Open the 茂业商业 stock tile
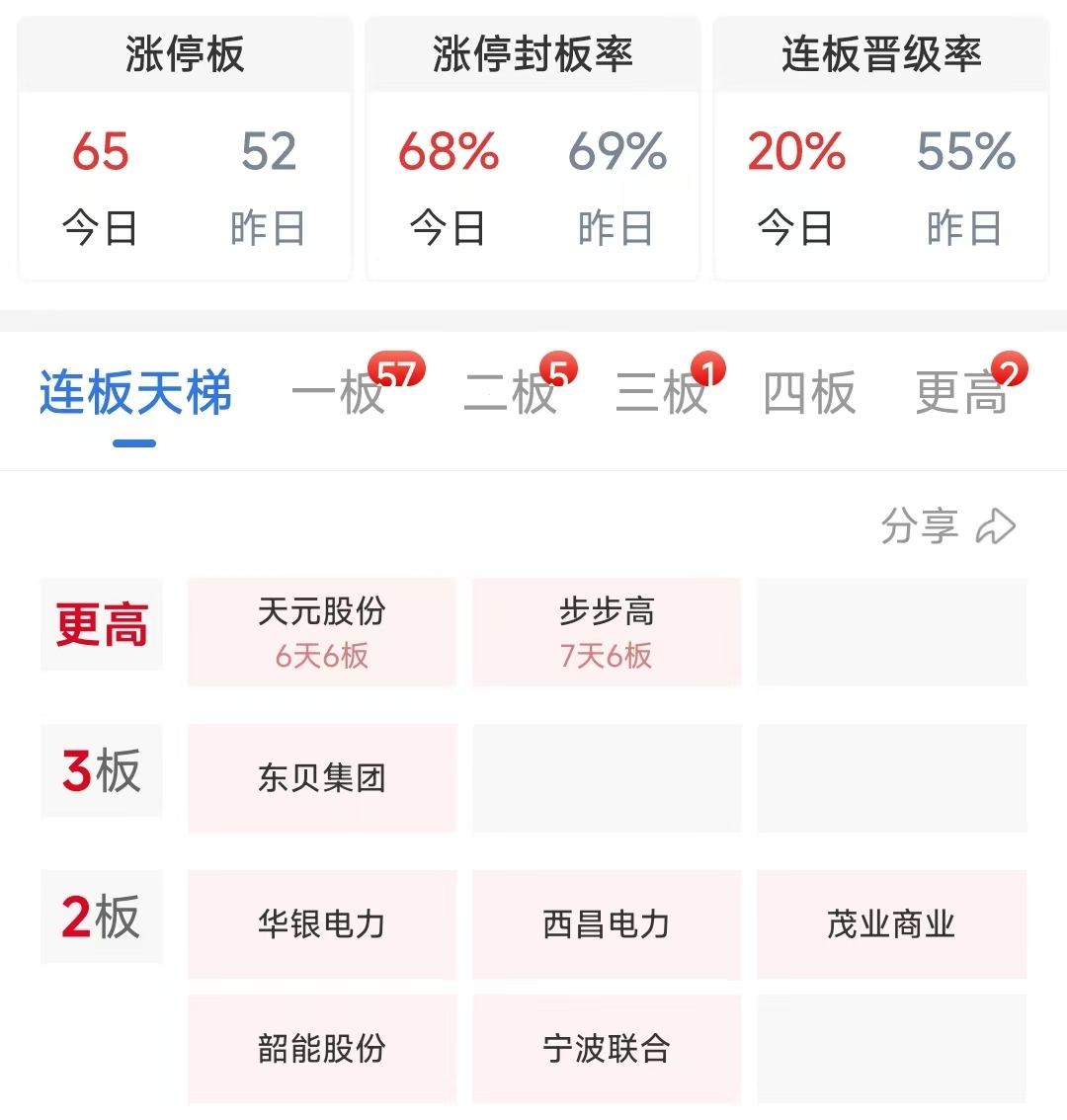This screenshot has height=1120, width=1067. pos(891,924)
